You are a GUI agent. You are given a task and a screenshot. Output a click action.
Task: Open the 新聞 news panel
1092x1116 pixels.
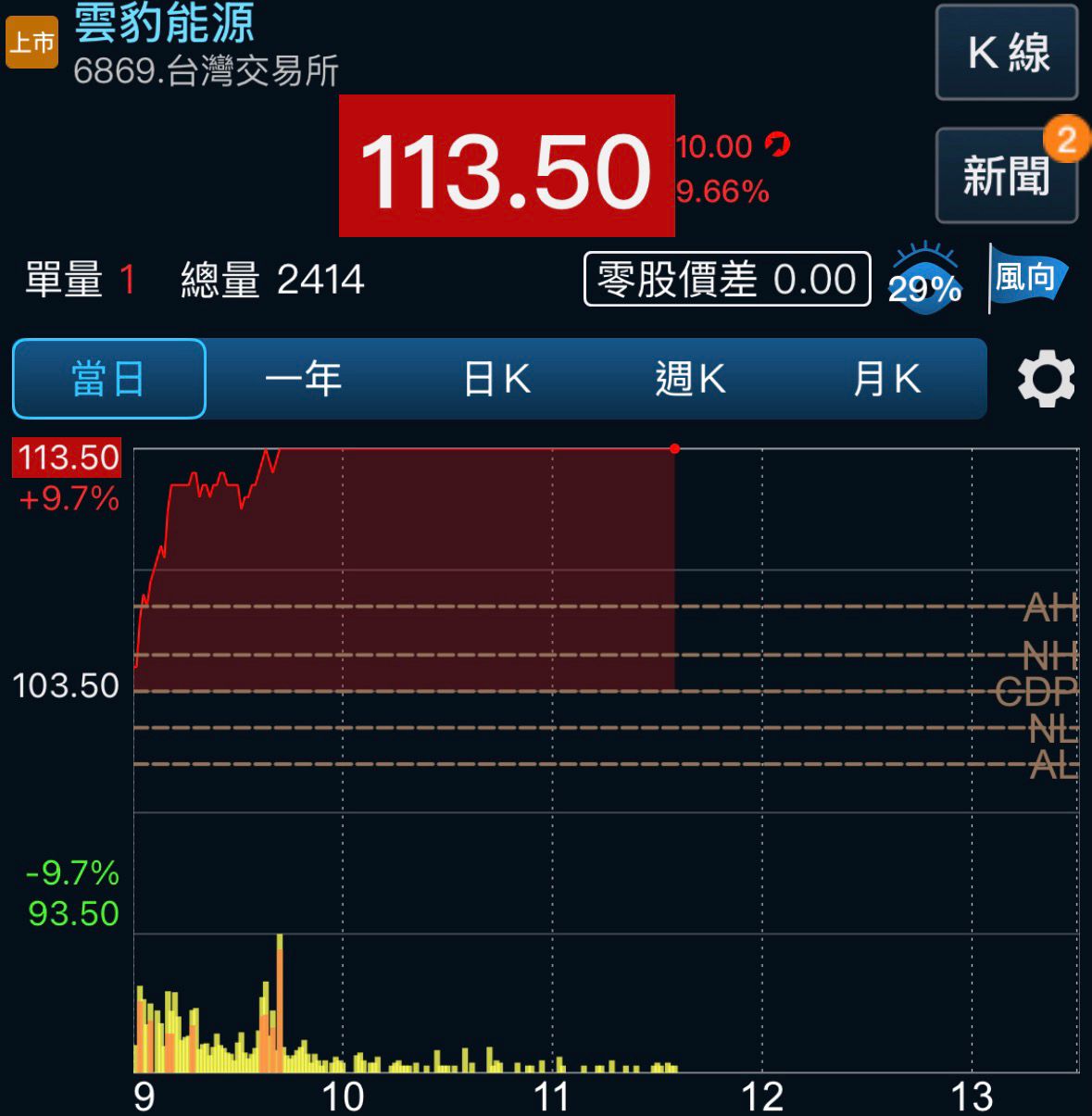coord(1006,176)
